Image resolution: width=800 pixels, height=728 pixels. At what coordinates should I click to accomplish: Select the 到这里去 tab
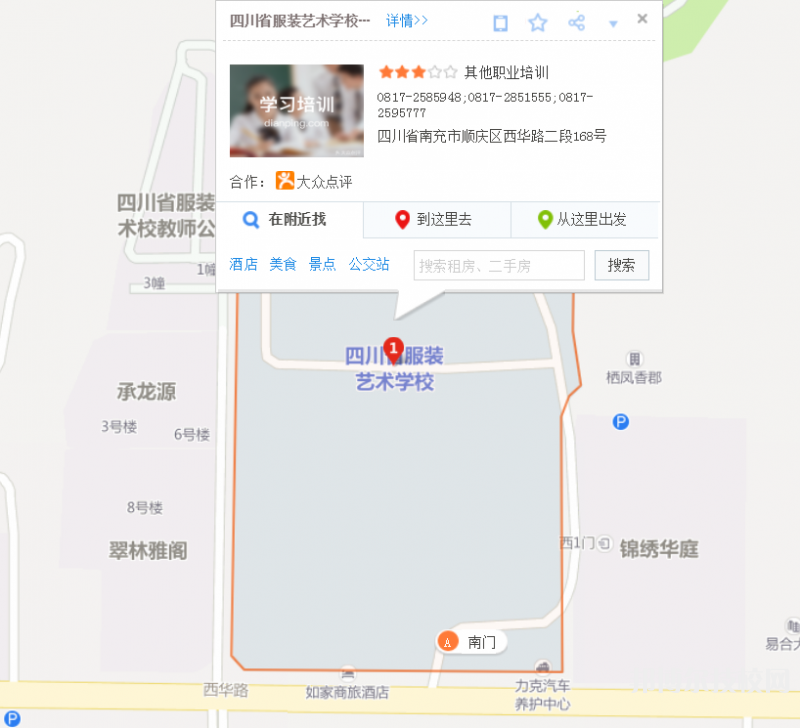click(x=436, y=220)
